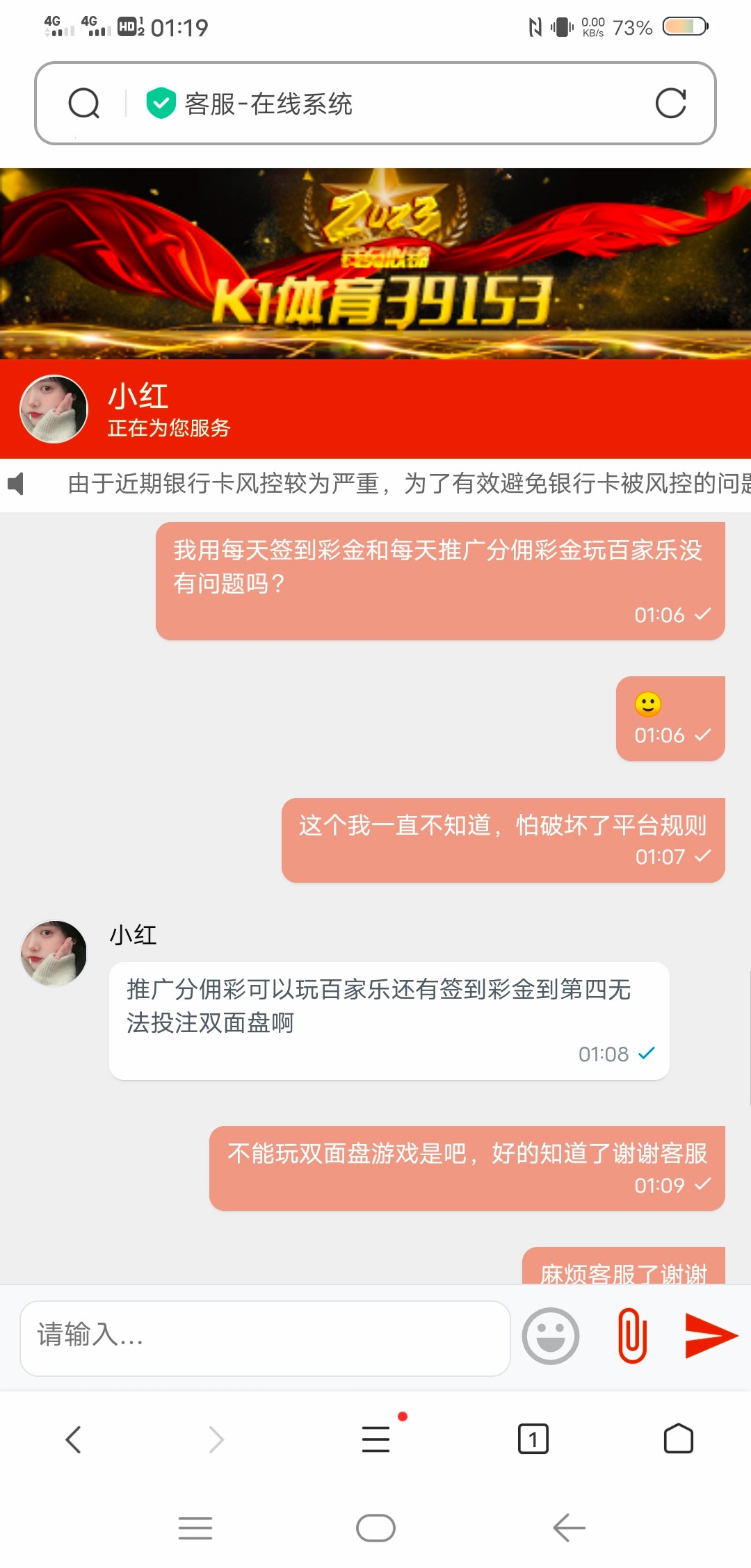Go to browser home page
The image size is (751, 1568).
[678, 1439]
